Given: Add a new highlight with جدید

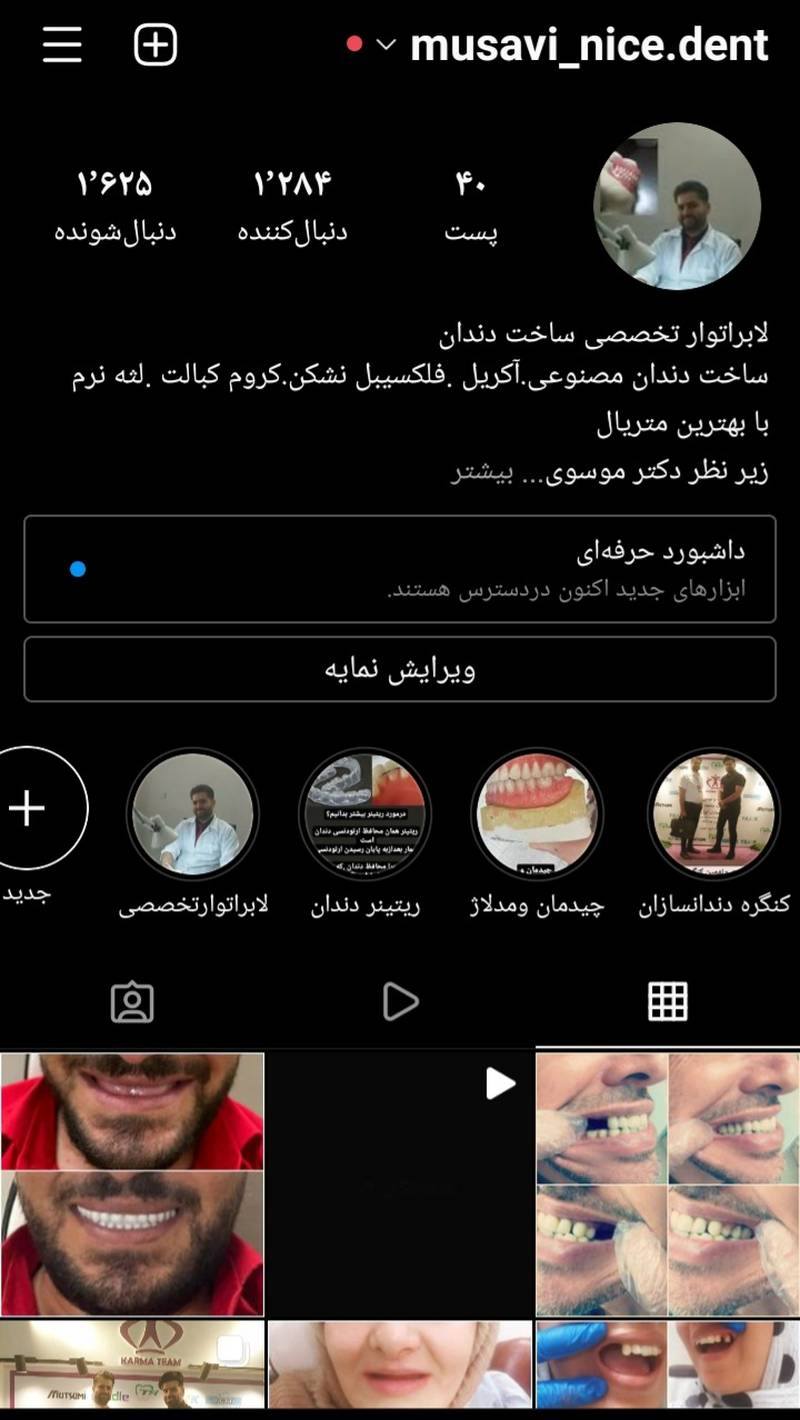Looking at the screenshot, I should [x=28, y=810].
